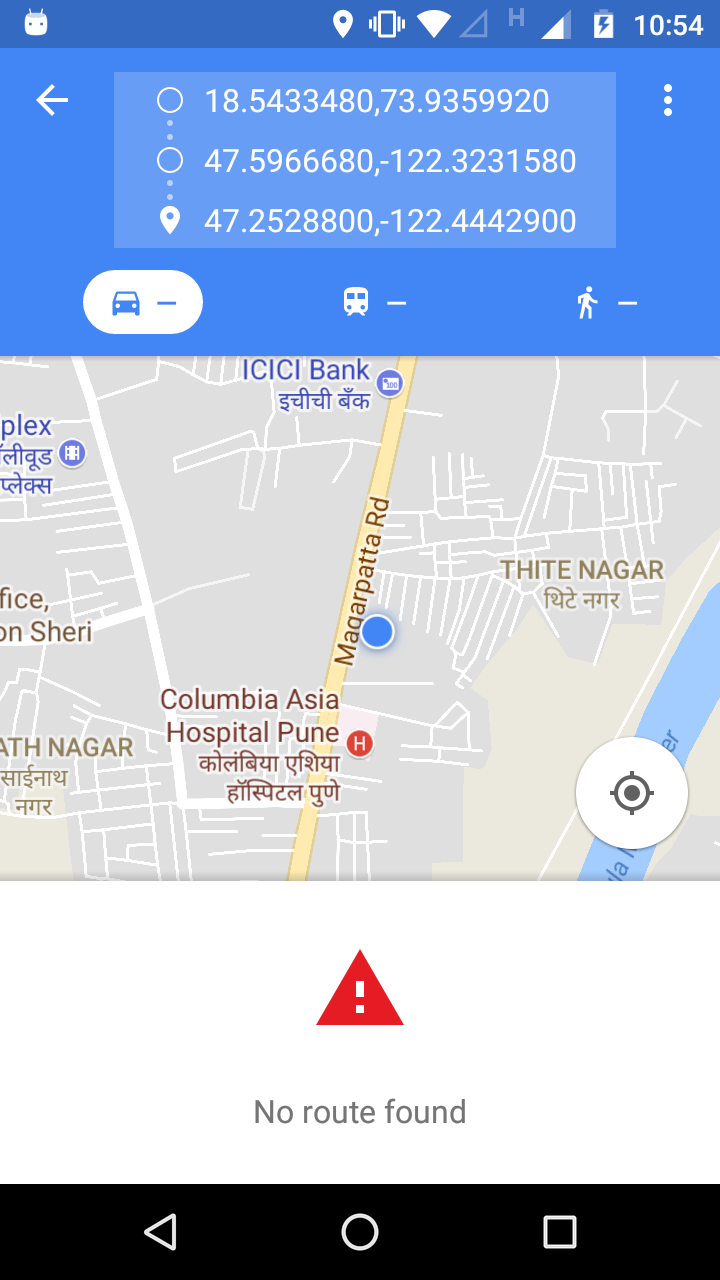Switch to the transit mode tab
Screen dimensions: 720x1280
(x=374, y=302)
